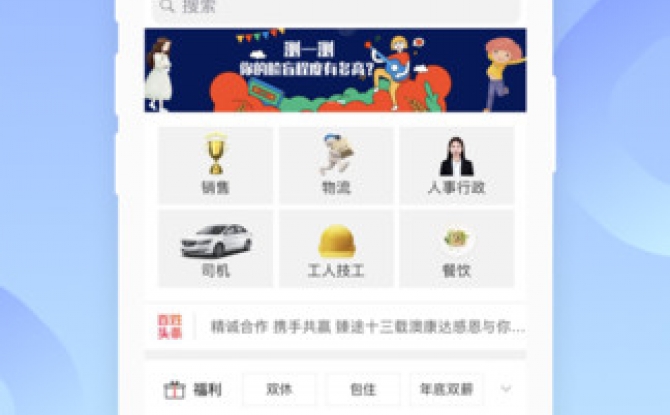
Task: Open the search box
Action: [335, 8]
